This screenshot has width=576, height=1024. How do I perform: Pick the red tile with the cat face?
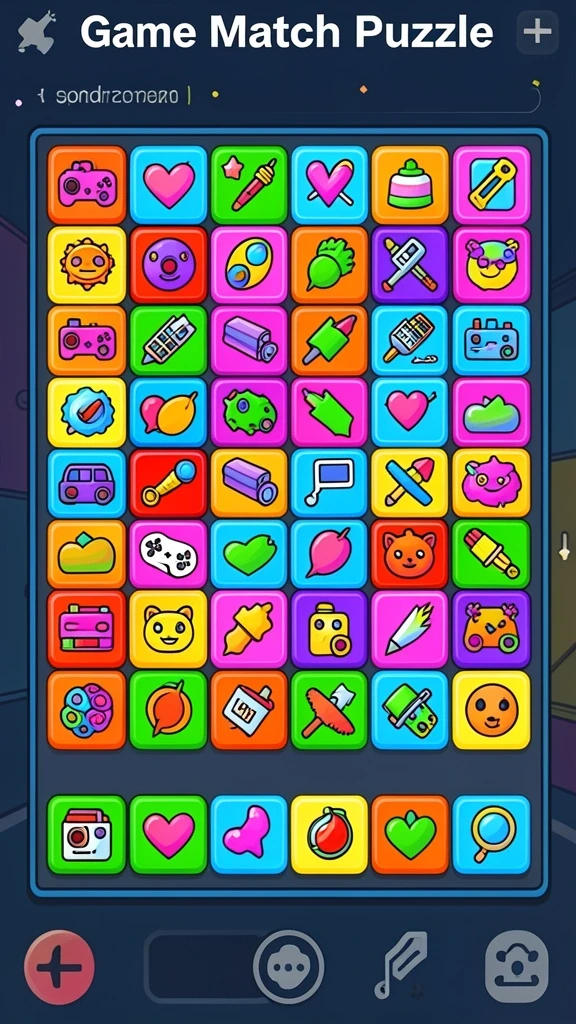pos(409,554)
